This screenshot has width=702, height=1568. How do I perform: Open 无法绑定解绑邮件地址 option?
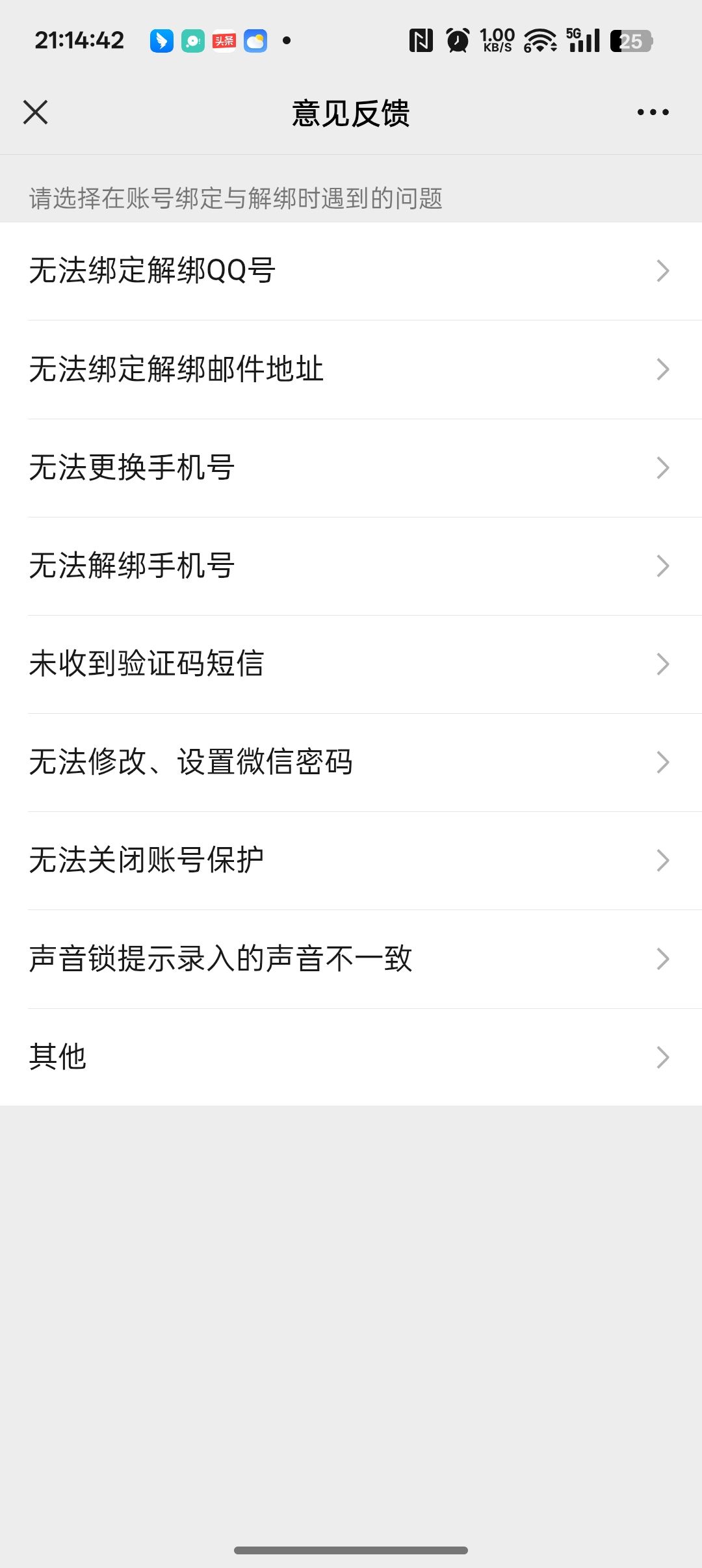point(351,369)
